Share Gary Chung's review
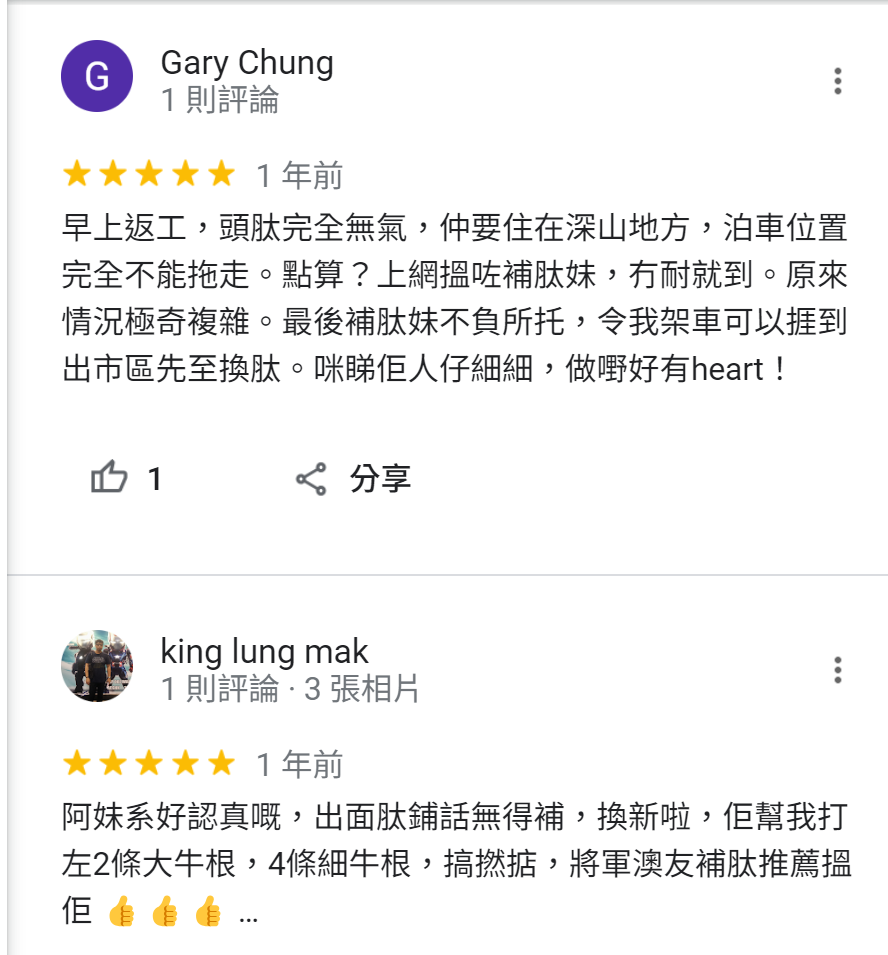 (354, 479)
